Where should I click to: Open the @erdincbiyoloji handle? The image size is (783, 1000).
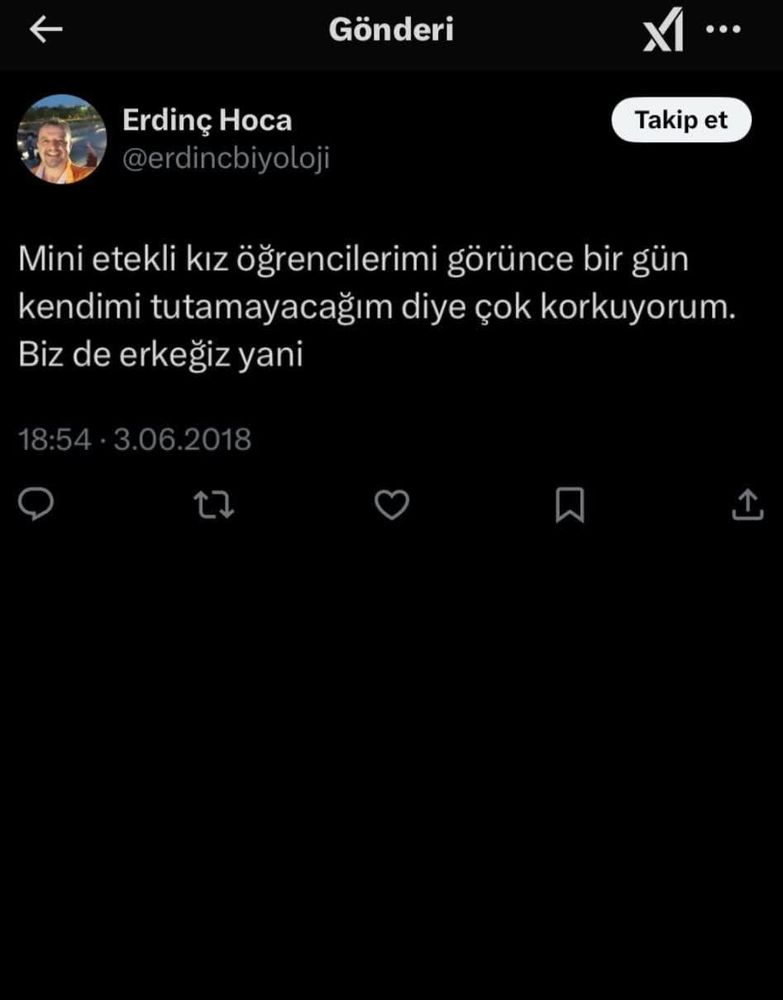click(225, 158)
